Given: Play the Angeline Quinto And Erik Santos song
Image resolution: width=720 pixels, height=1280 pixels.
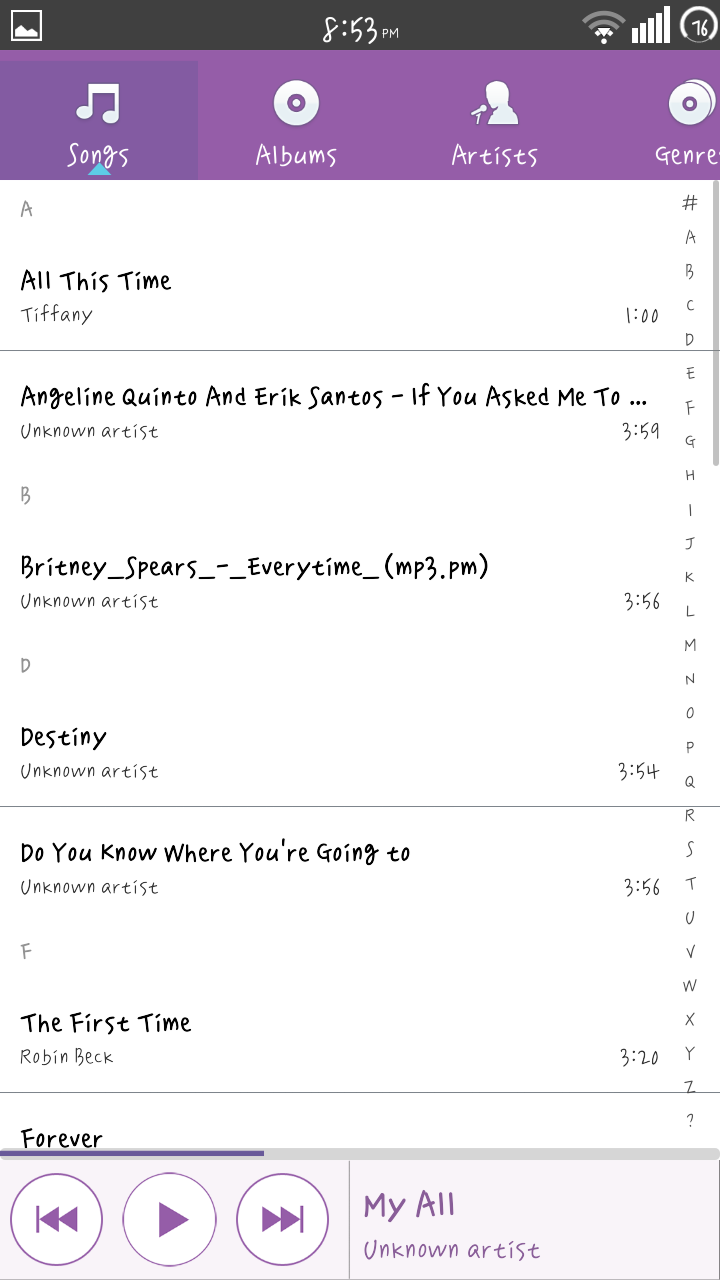Looking at the screenshot, I should 340,410.
